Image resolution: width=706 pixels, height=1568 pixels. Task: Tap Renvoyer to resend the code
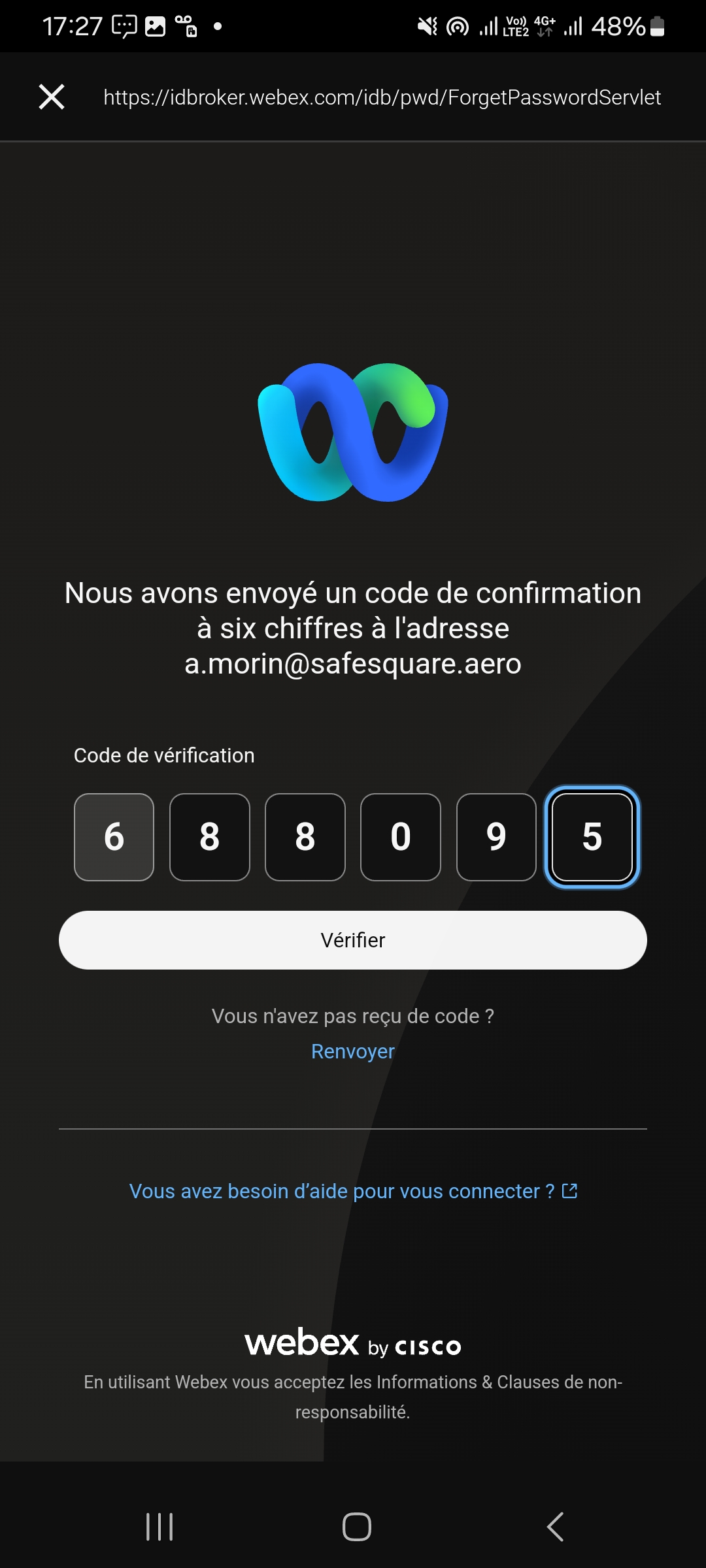[353, 1051]
